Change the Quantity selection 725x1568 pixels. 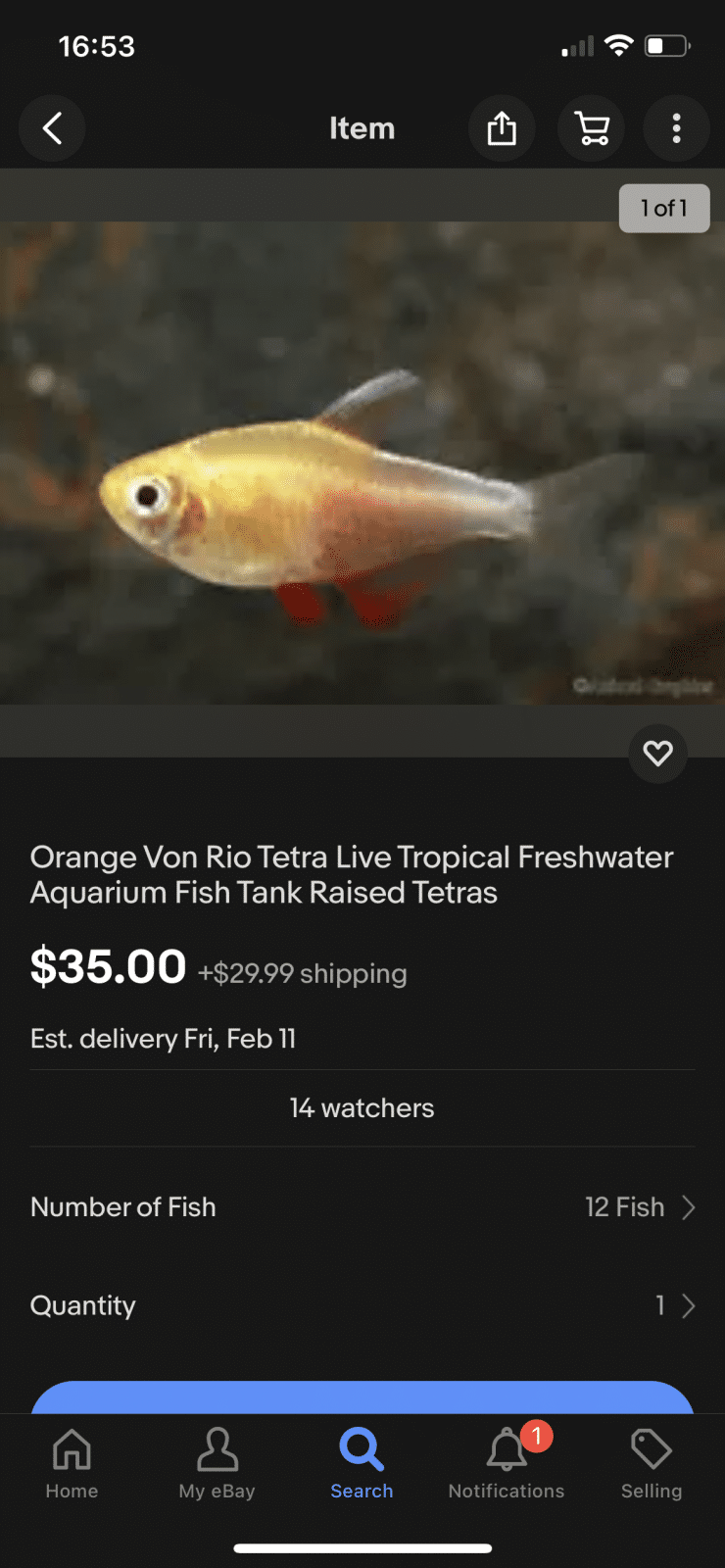pyautogui.click(x=362, y=1305)
